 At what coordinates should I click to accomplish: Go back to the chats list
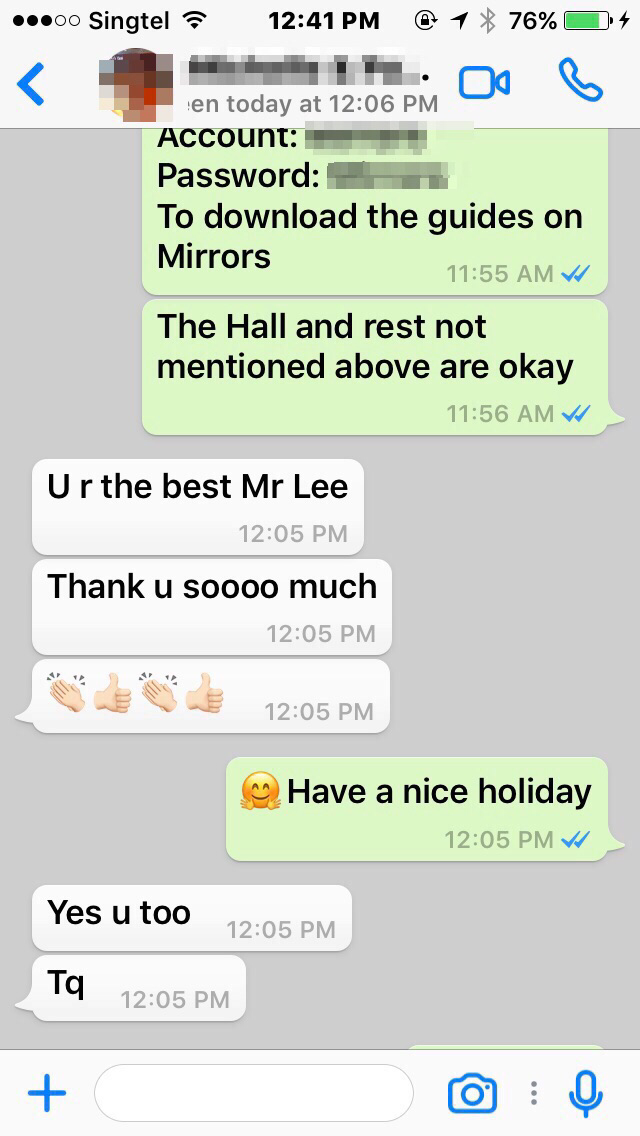coord(31,84)
